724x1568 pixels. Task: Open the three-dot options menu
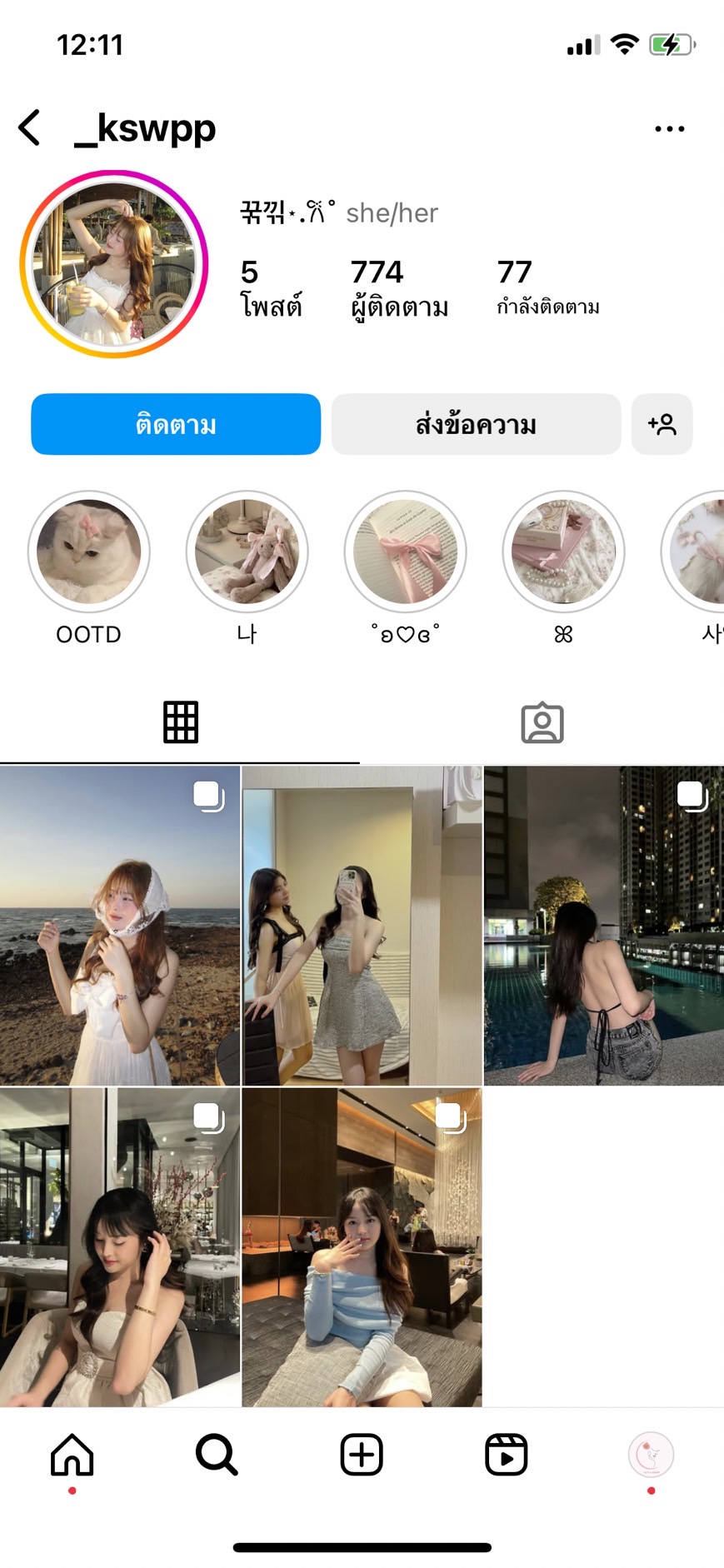[669, 129]
